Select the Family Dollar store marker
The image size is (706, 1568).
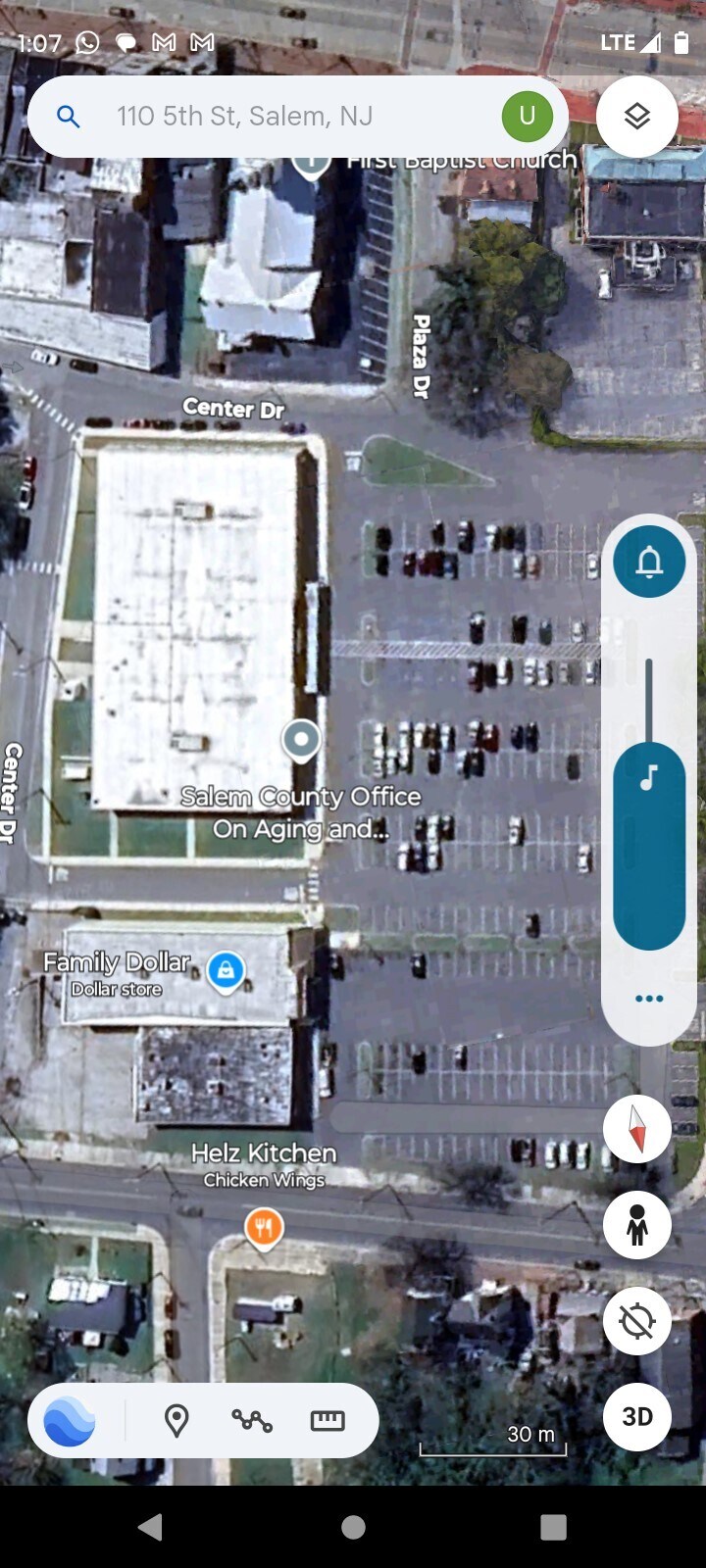tap(226, 969)
